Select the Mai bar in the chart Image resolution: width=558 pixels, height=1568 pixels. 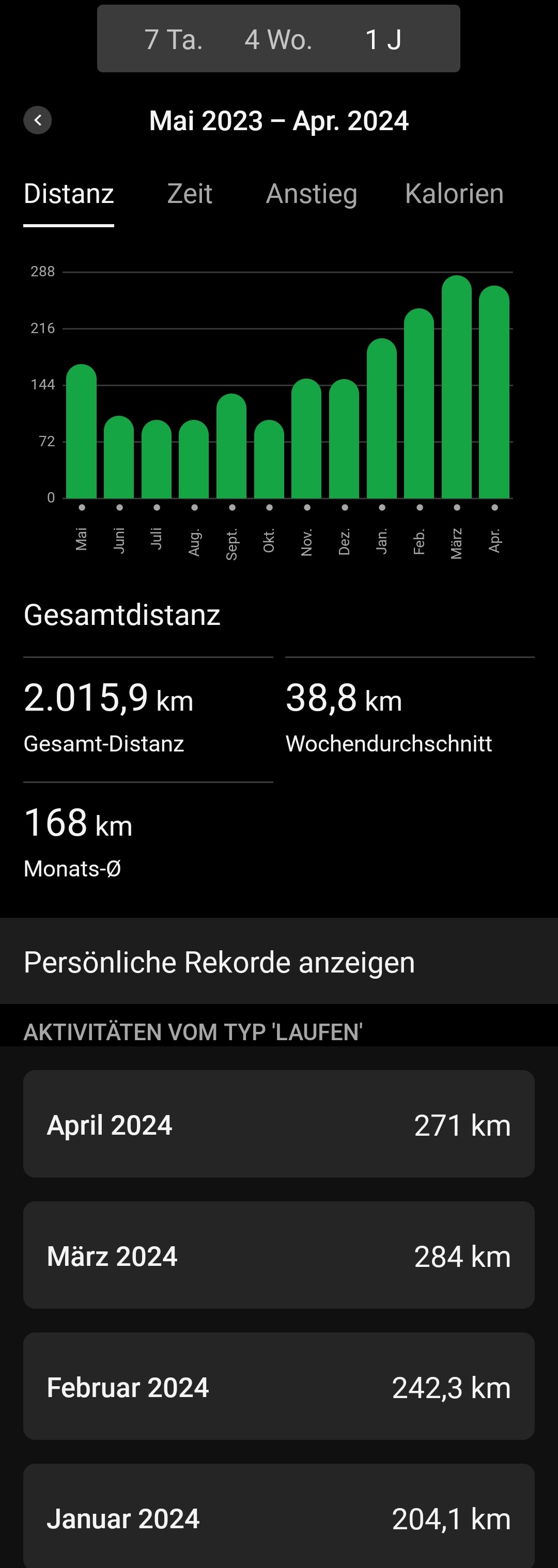pyautogui.click(x=82, y=432)
